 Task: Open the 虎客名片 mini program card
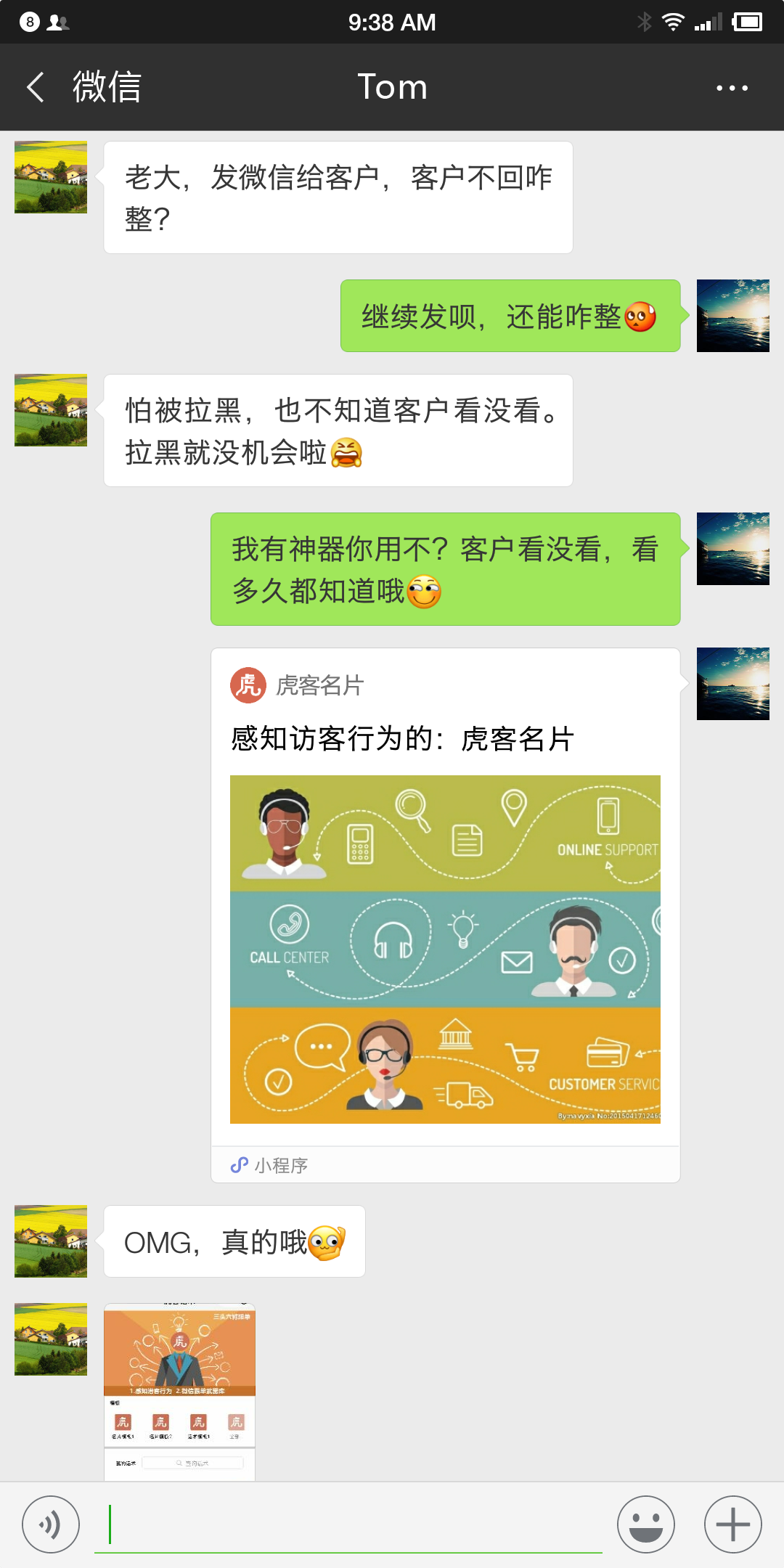[445, 915]
